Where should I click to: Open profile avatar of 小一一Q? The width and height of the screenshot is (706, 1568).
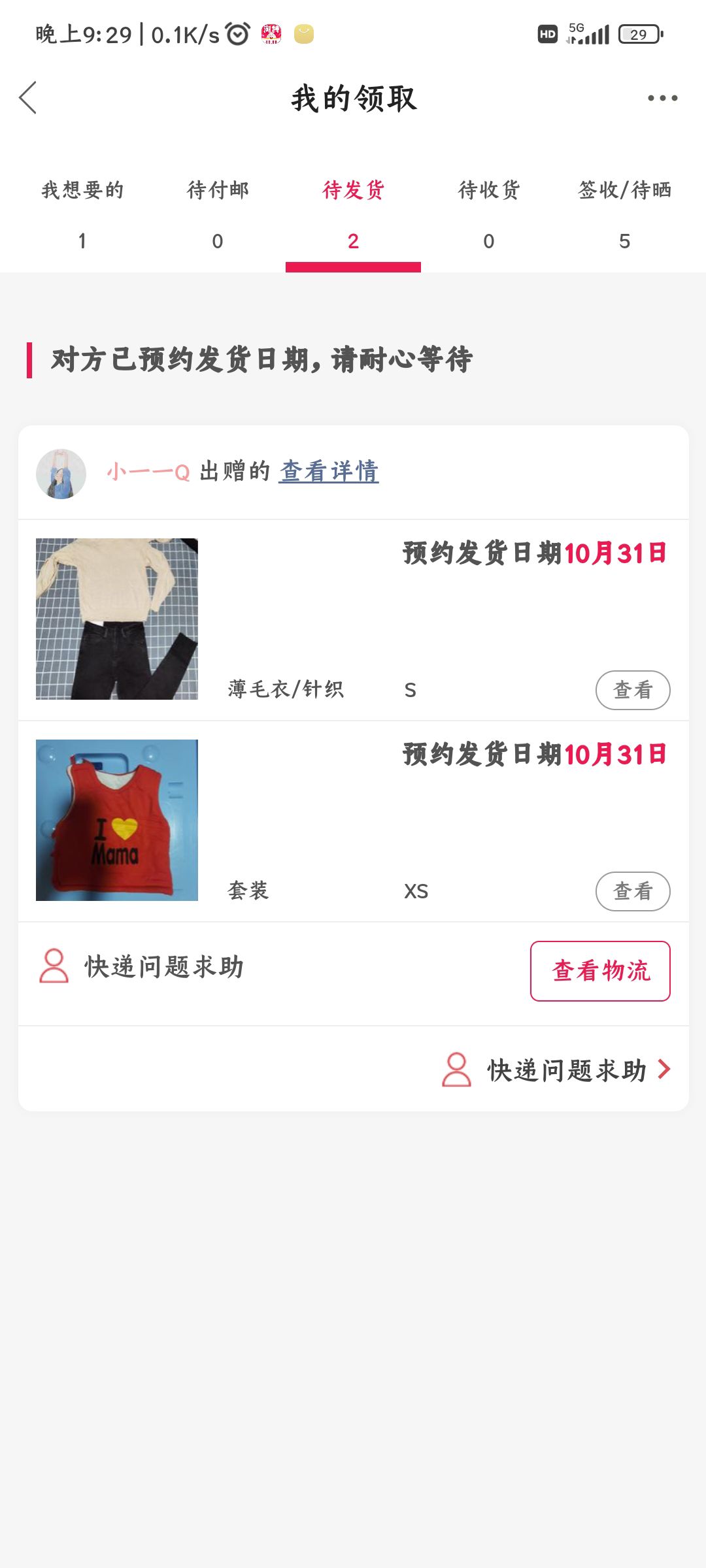[x=61, y=474]
